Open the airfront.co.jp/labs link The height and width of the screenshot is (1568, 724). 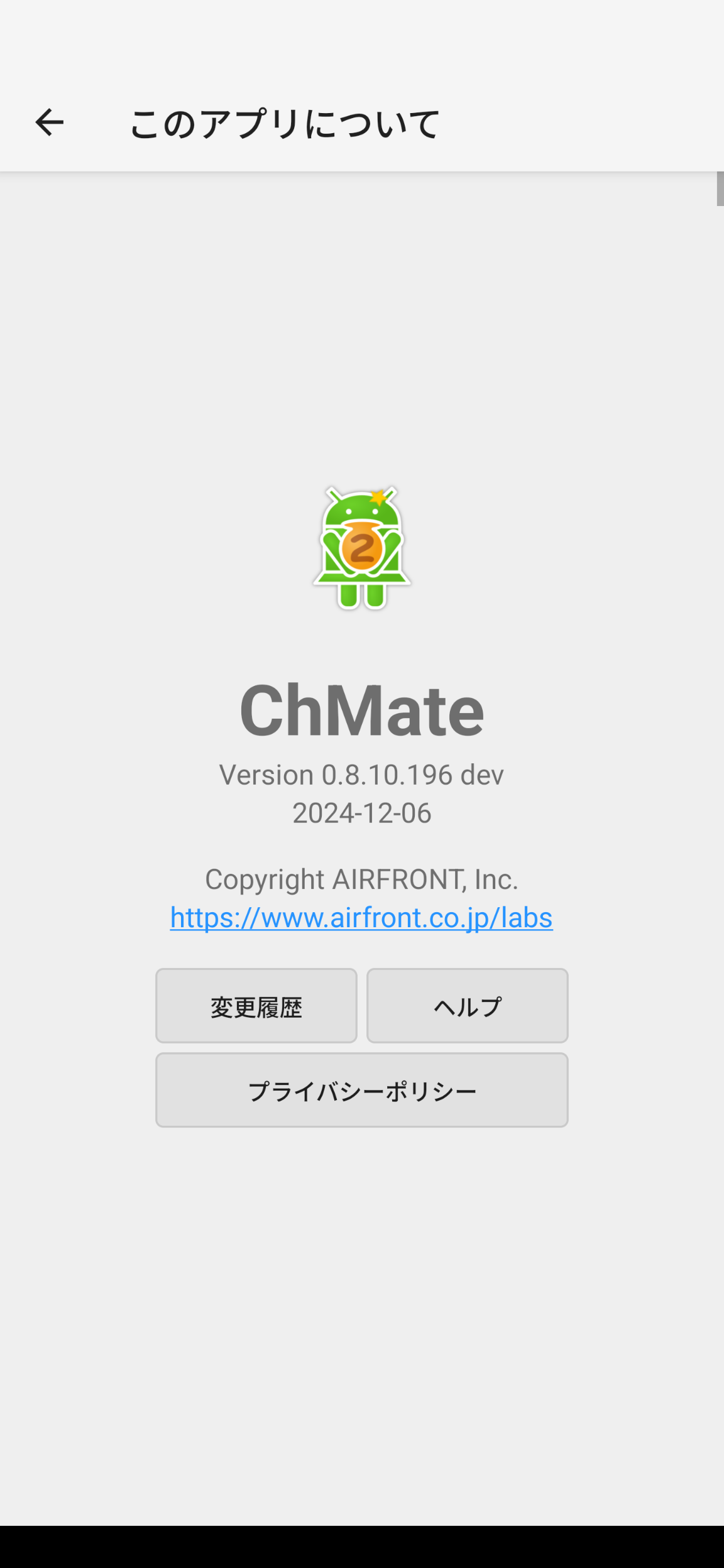(361, 917)
